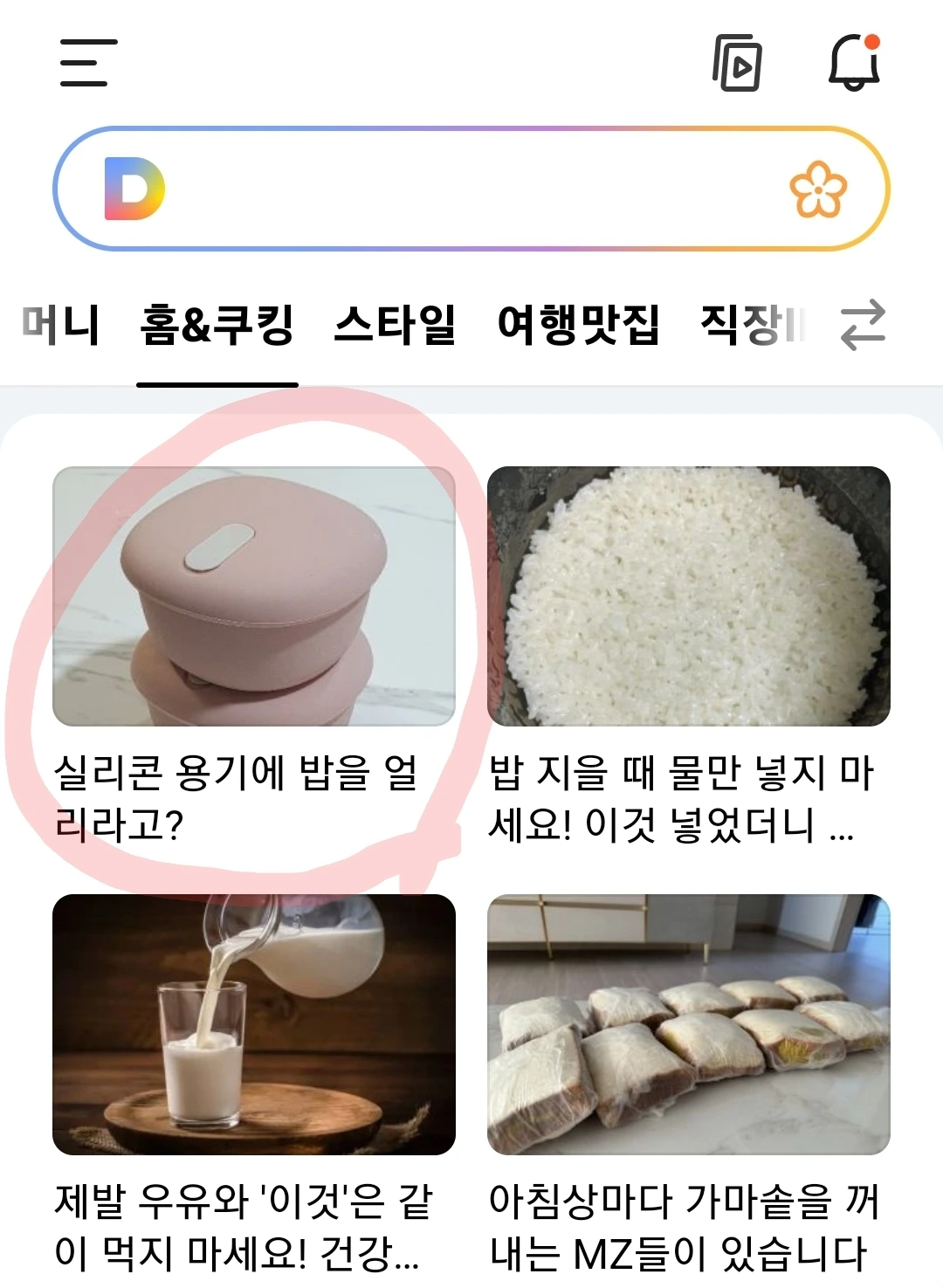The height and width of the screenshot is (1288, 943).
Task: Open the video clips icon
Action: click(737, 64)
